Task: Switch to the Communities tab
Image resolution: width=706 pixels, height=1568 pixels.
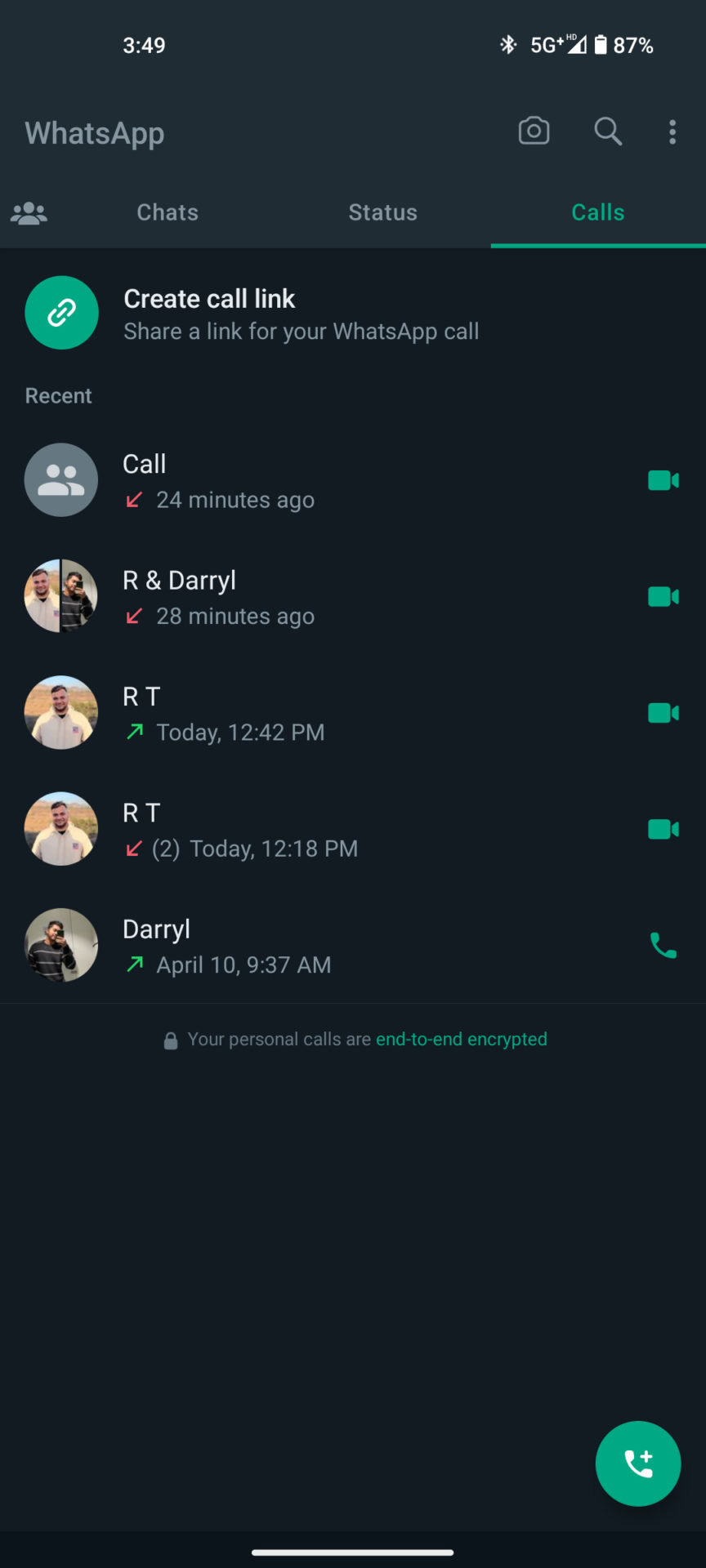Action: [29, 213]
